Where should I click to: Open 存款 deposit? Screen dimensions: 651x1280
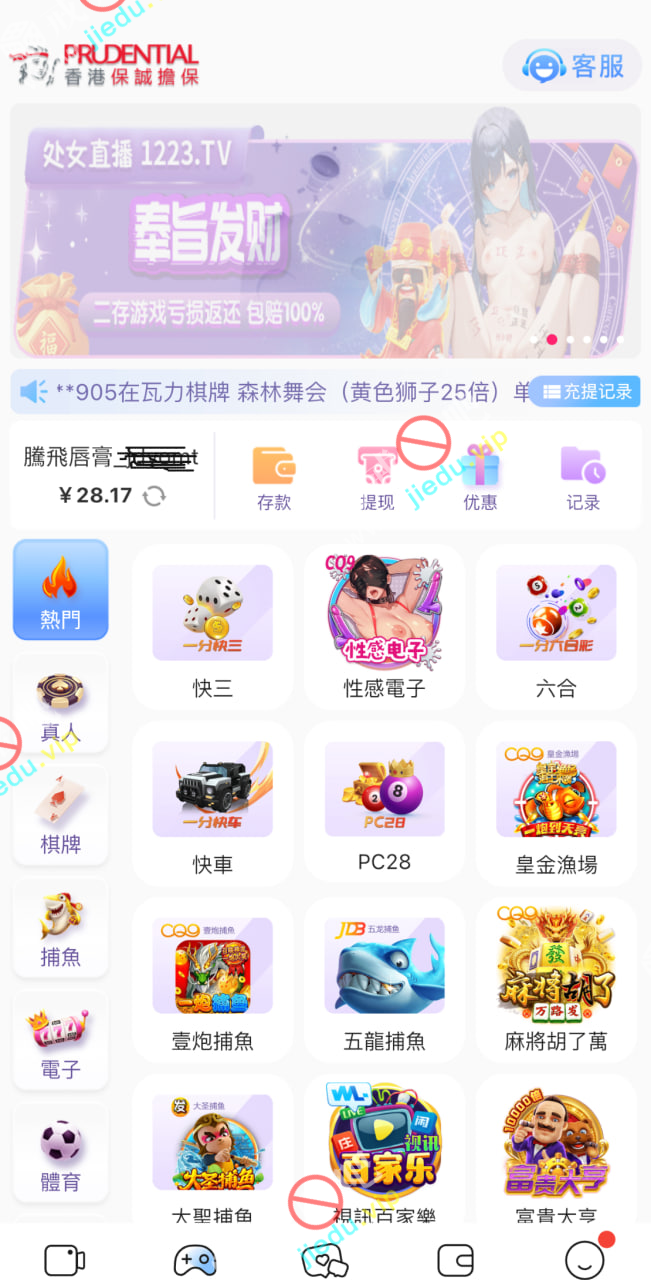pos(273,477)
